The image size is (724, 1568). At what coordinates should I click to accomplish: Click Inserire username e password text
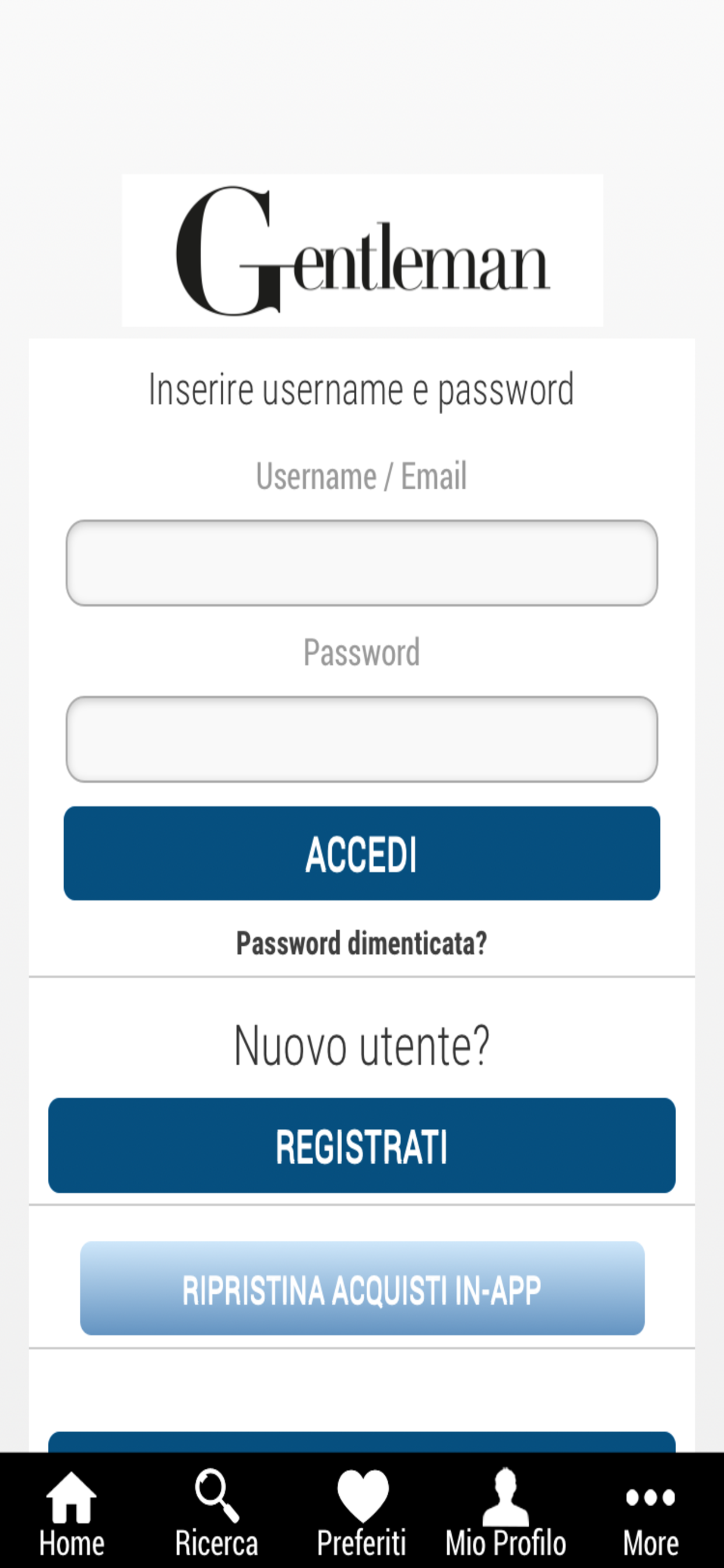pos(362,388)
